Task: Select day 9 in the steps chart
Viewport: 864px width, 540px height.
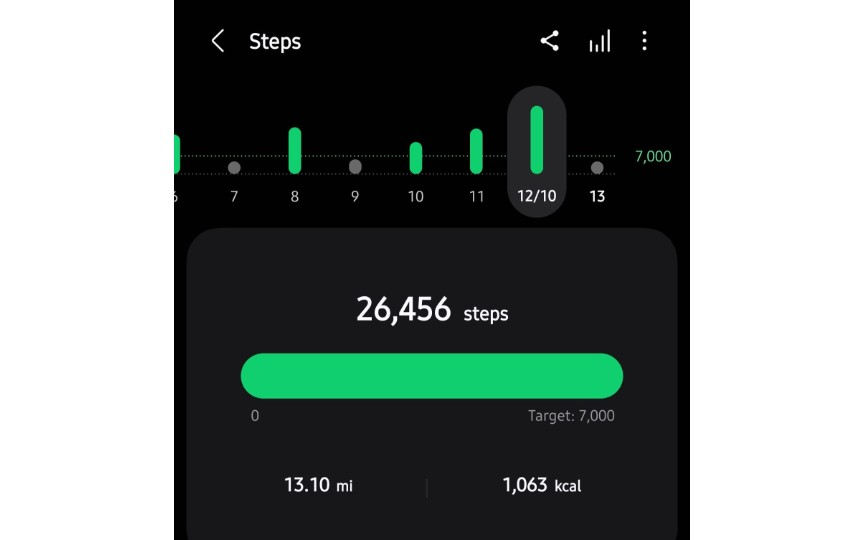Action: (355, 168)
